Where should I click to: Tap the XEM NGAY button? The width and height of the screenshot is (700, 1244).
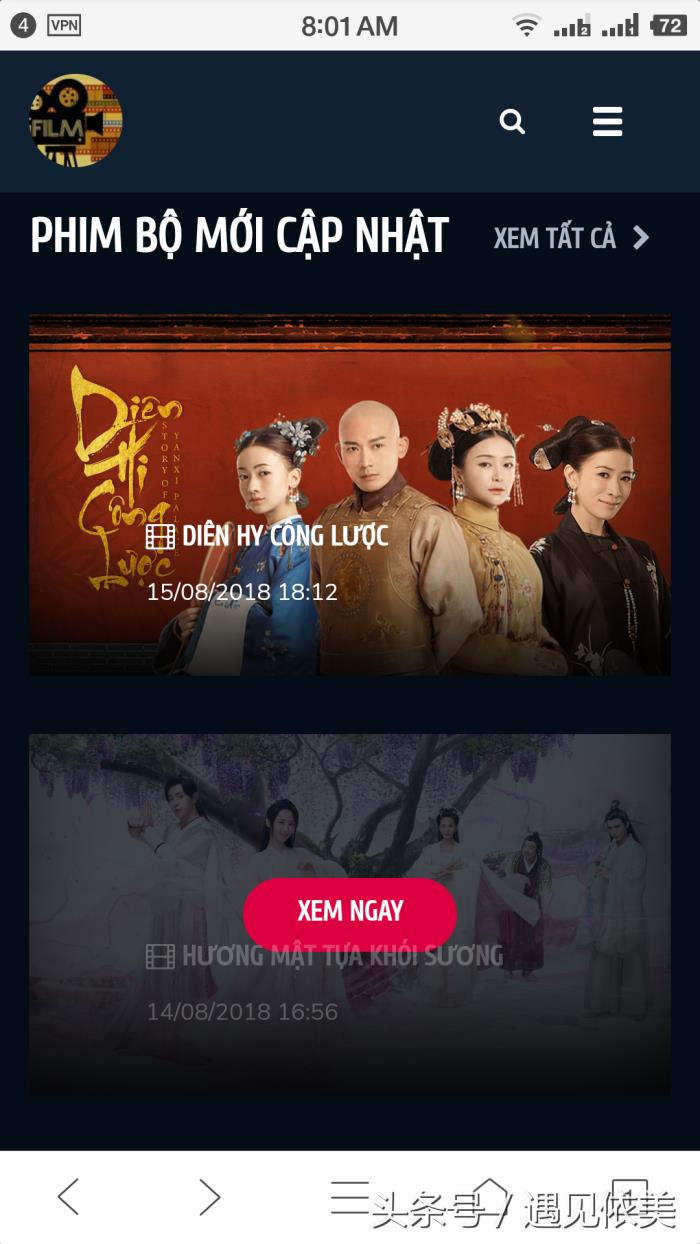coord(349,911)
